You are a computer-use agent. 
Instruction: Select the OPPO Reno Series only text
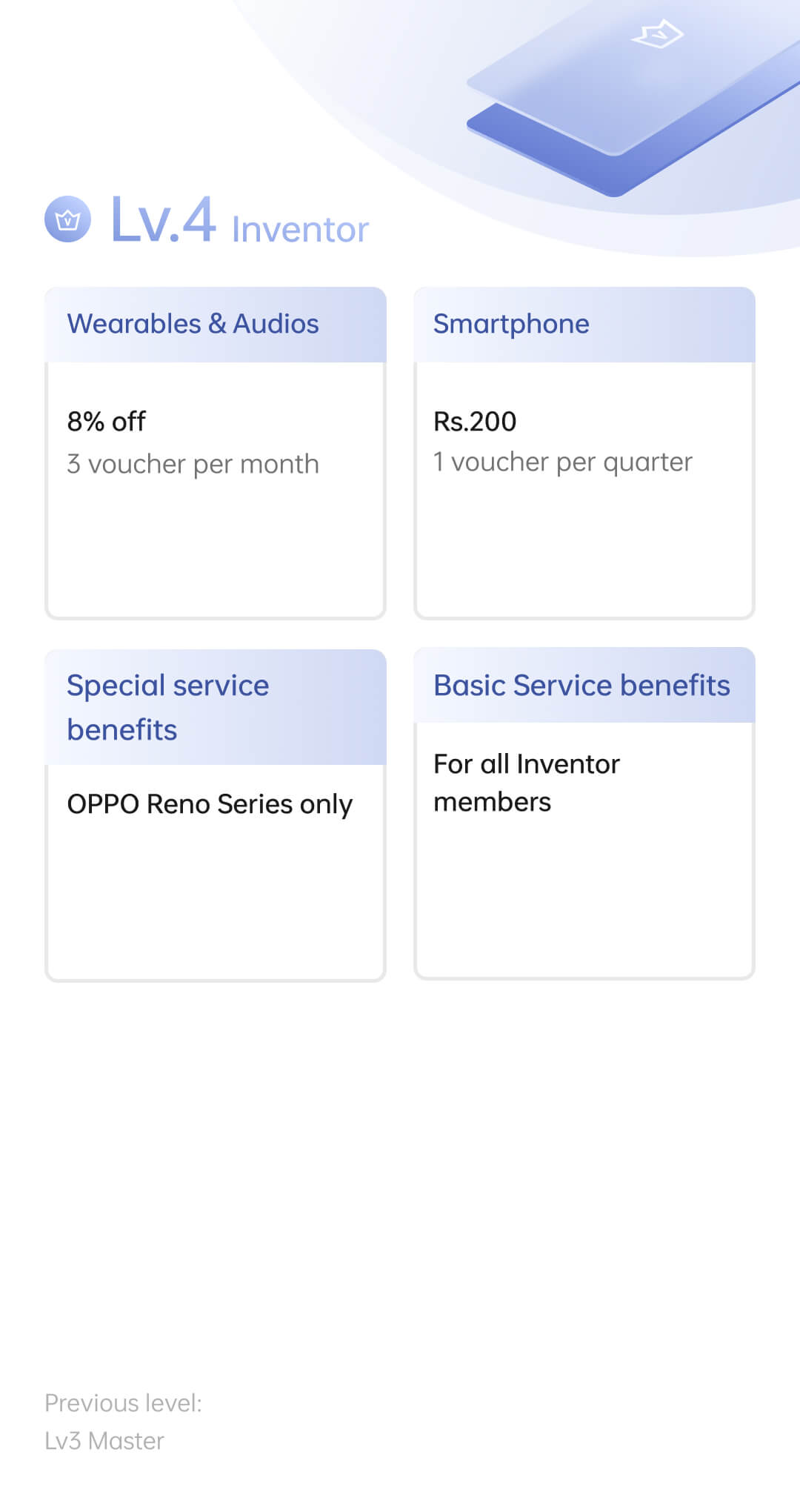210,804
